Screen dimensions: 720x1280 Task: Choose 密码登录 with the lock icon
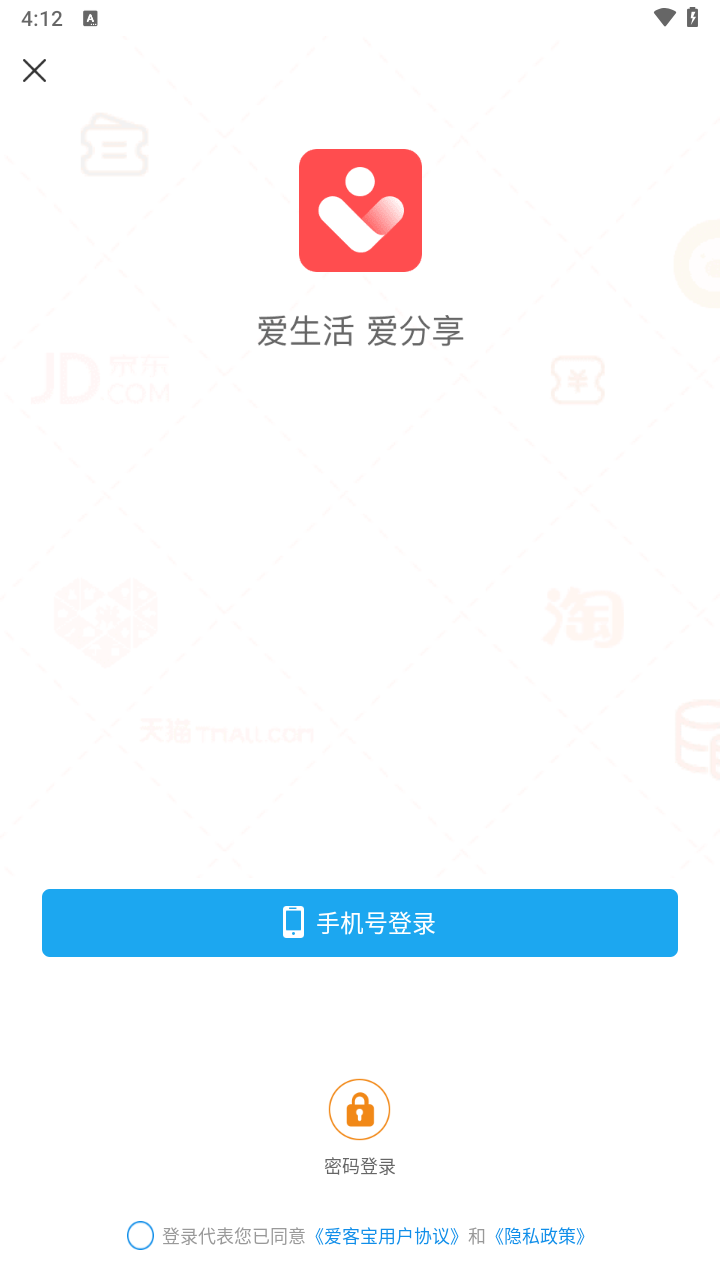coord(359,1110)
